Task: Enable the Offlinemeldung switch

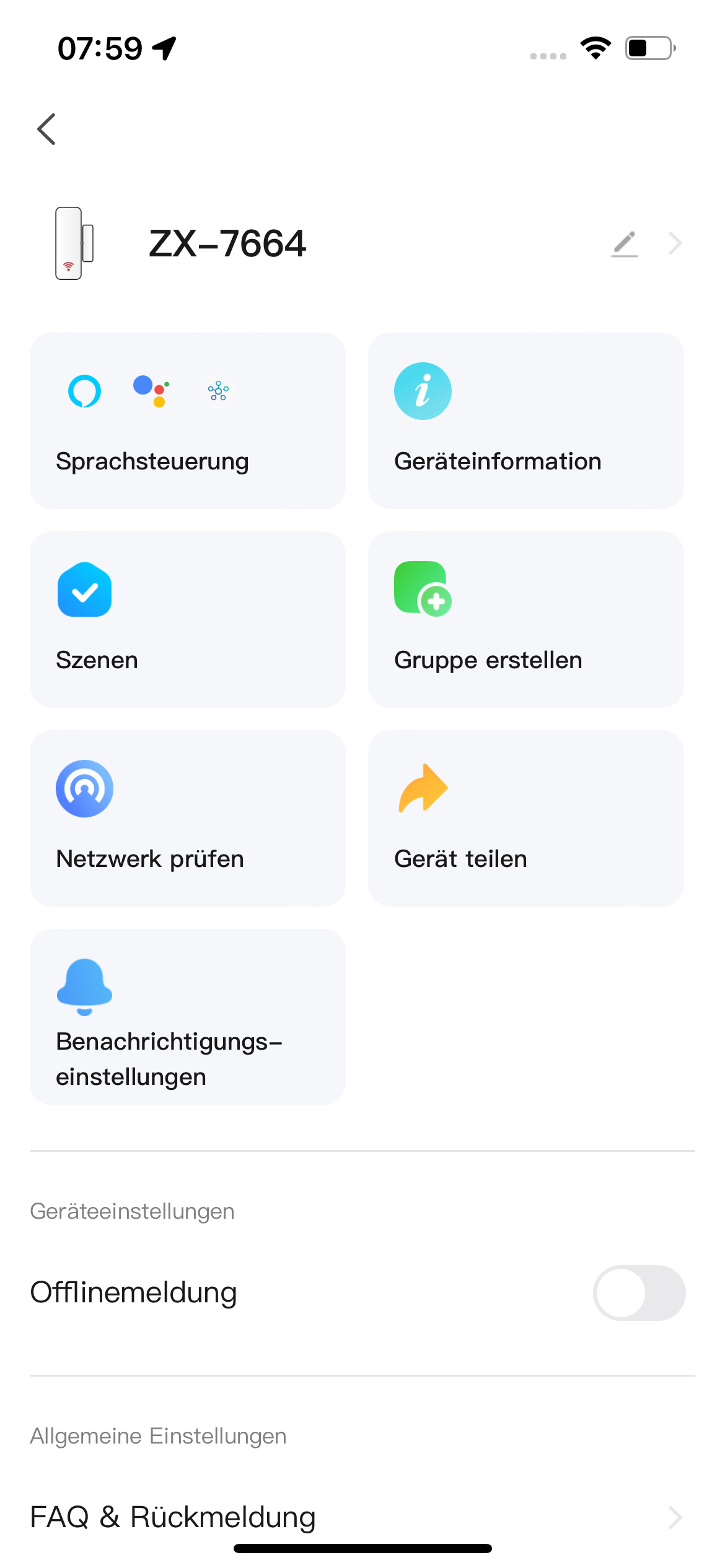Action: pos(639,1293)
